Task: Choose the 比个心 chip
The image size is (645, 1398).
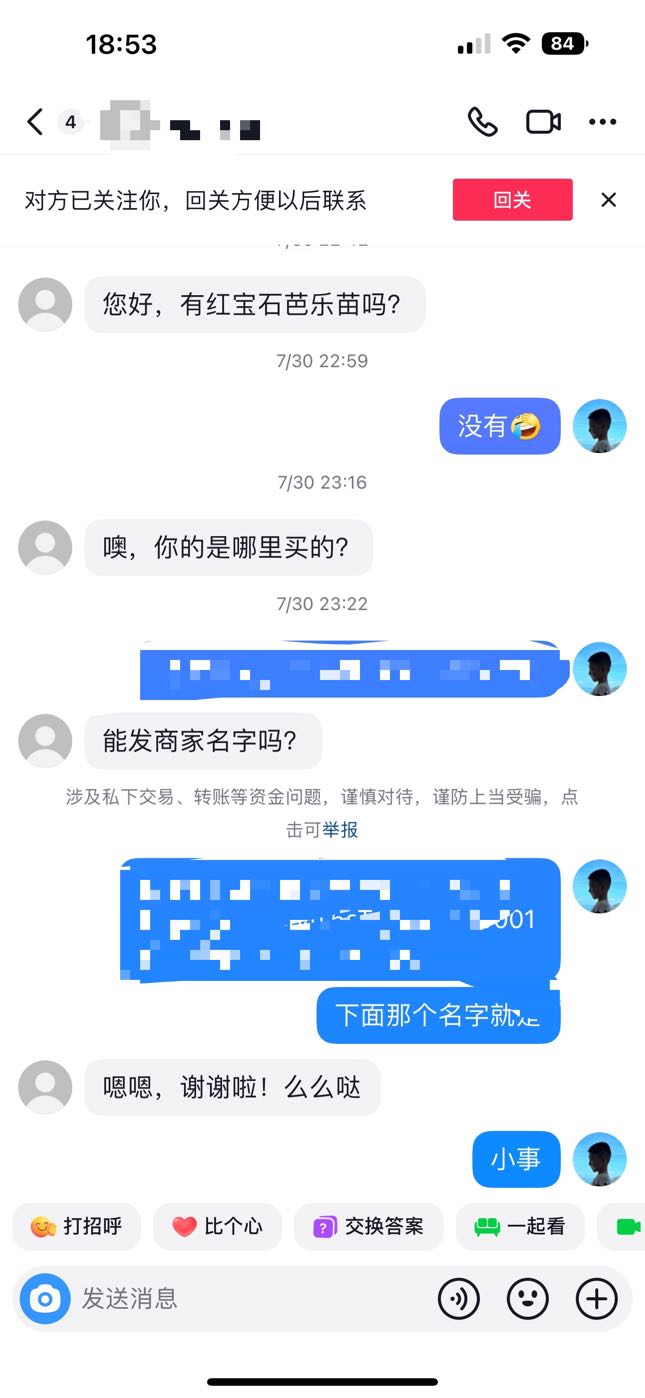Action: 217,1227
